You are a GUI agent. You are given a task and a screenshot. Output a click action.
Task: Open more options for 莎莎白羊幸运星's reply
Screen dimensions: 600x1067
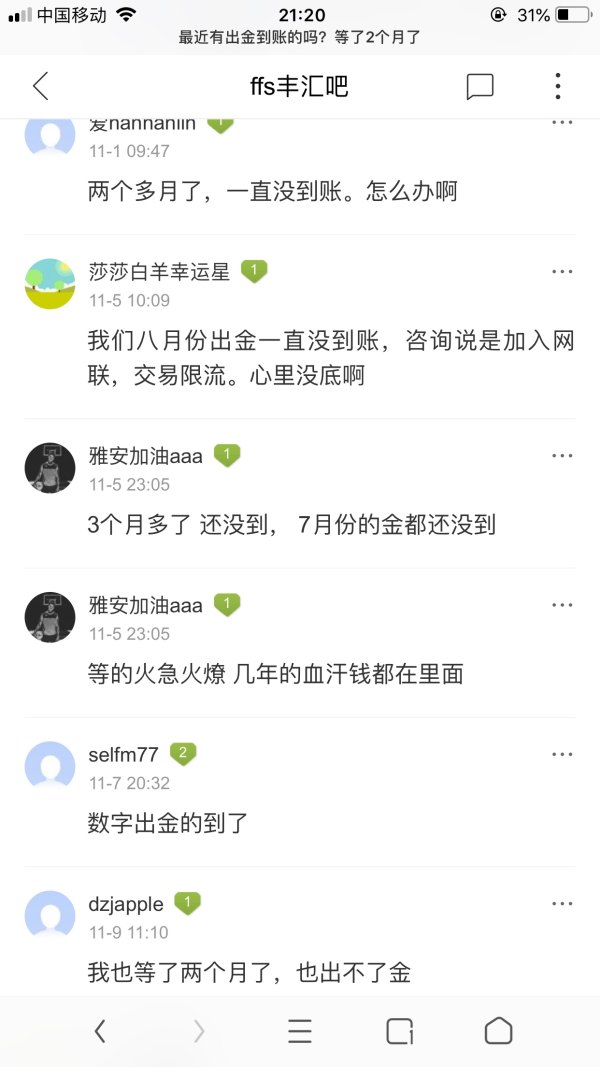(562, 271)
